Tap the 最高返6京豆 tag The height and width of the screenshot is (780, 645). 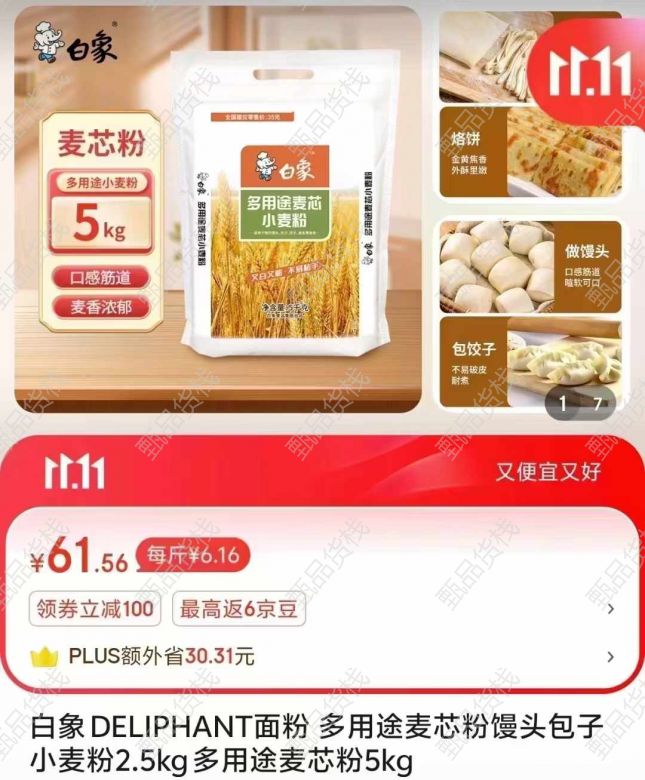pyautogui.click(x=238, y=609)
